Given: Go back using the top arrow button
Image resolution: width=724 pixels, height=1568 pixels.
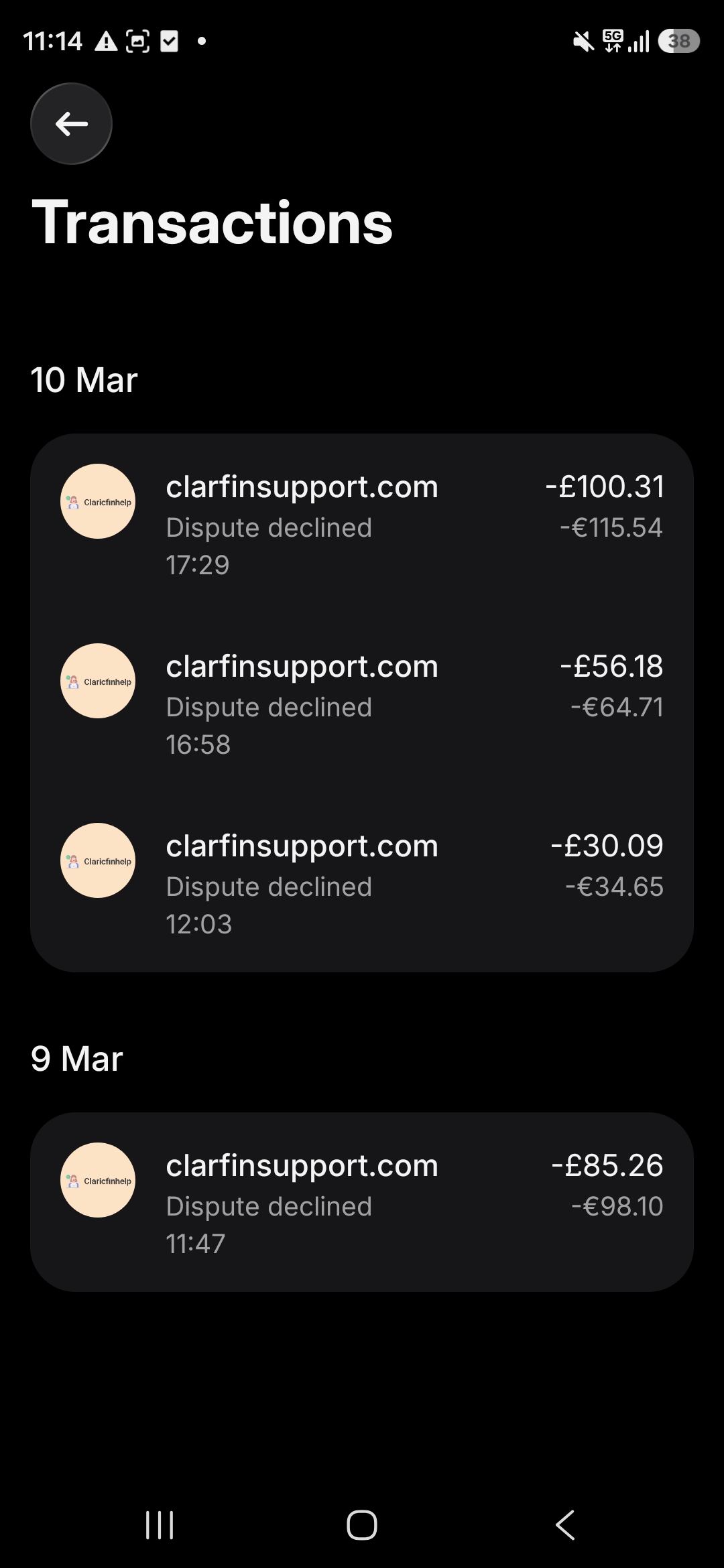Looking at the screenshot, I should 71,123.
